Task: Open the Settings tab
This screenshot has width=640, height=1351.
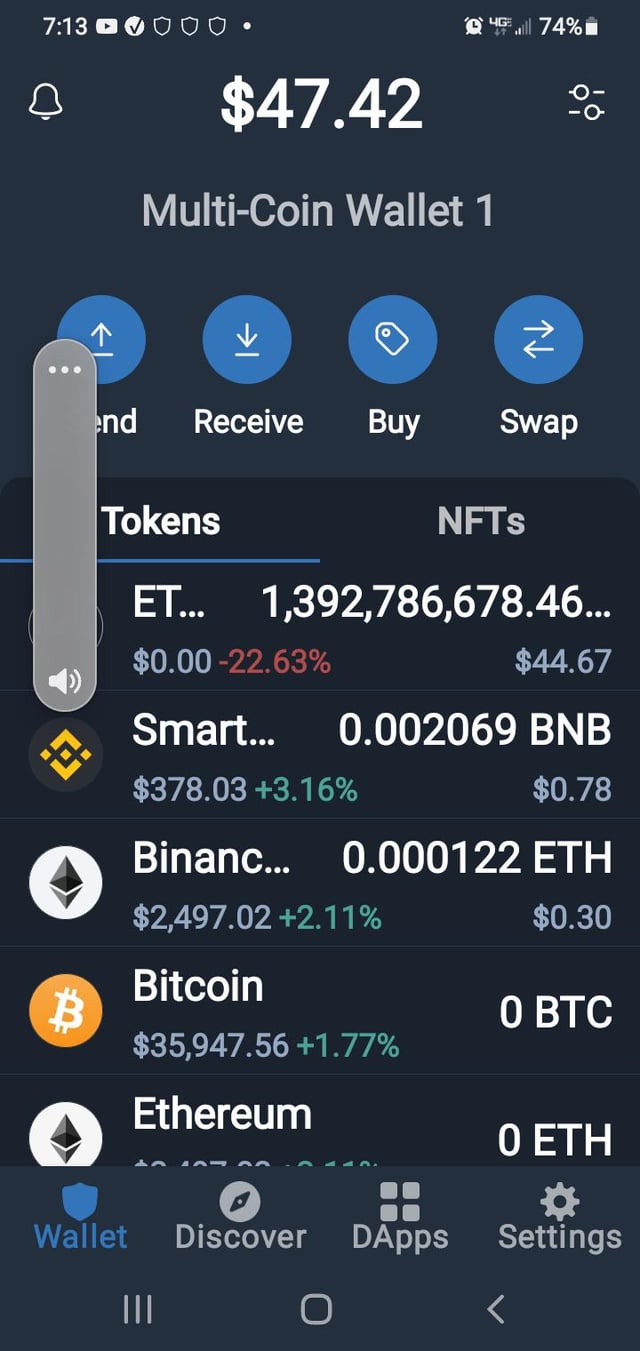Action: (x=559, y=1216)
